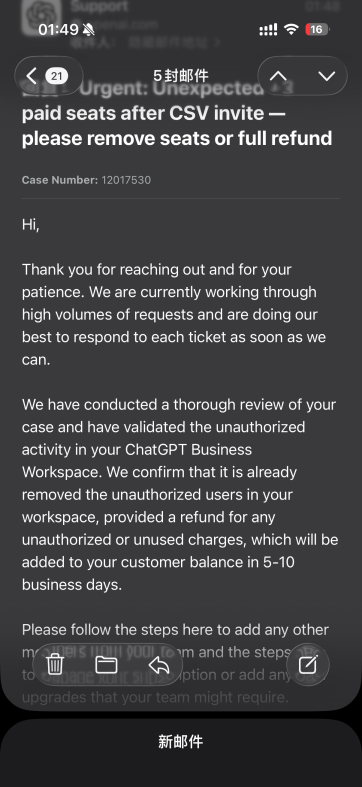Viewport: 362px width, 787px height.
Task: Move this email to a folder
Action: click(x=106, y=665)
